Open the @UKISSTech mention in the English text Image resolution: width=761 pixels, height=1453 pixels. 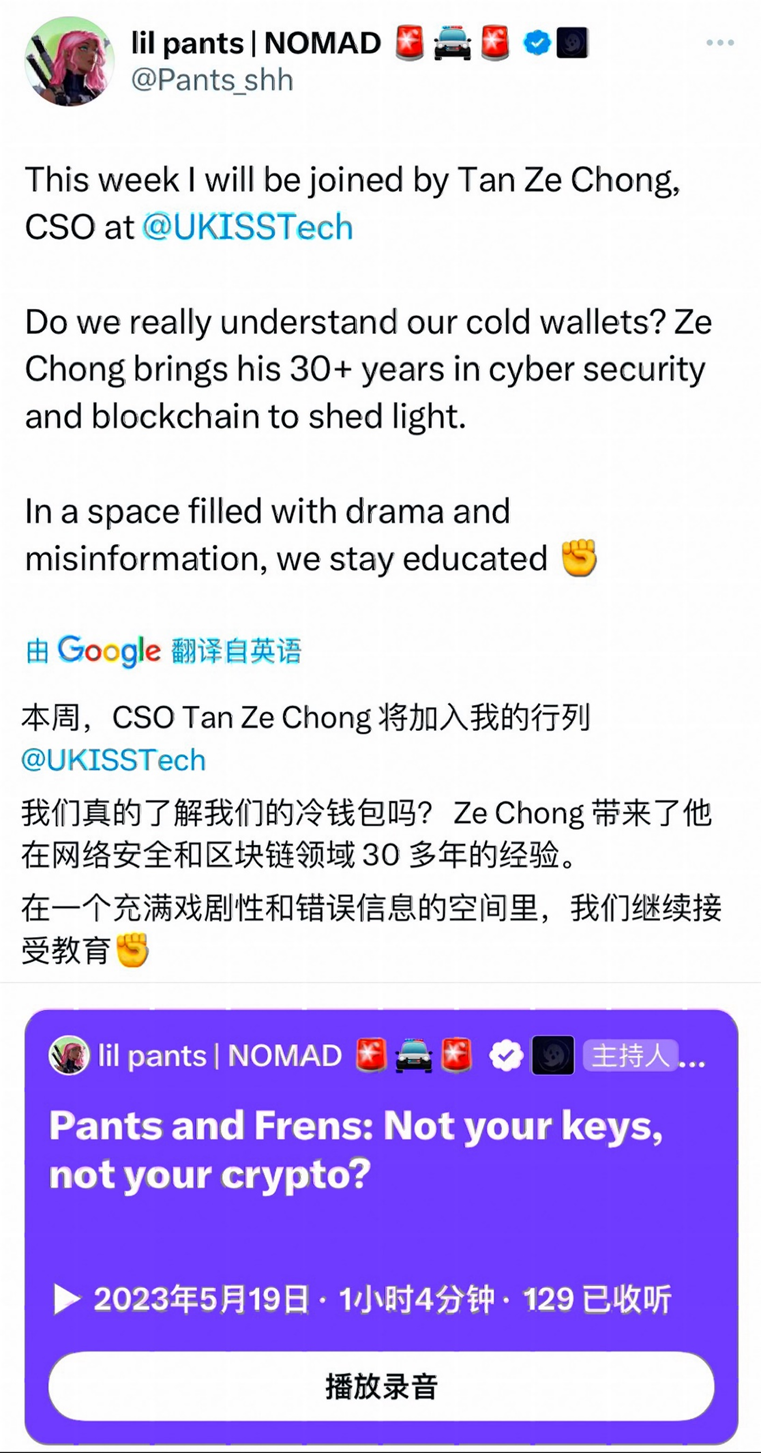[247, 227]
